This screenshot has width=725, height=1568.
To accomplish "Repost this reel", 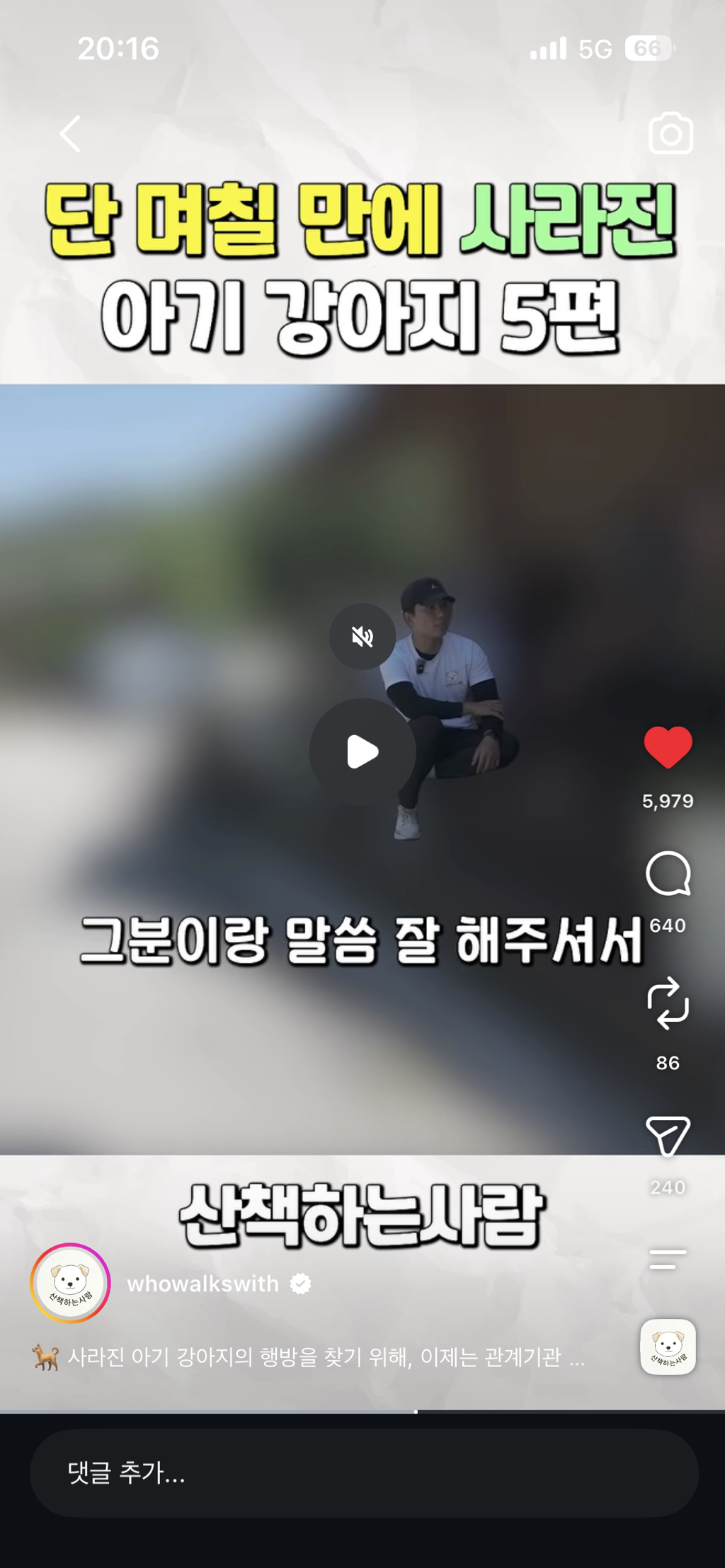I will point(668,1003).
